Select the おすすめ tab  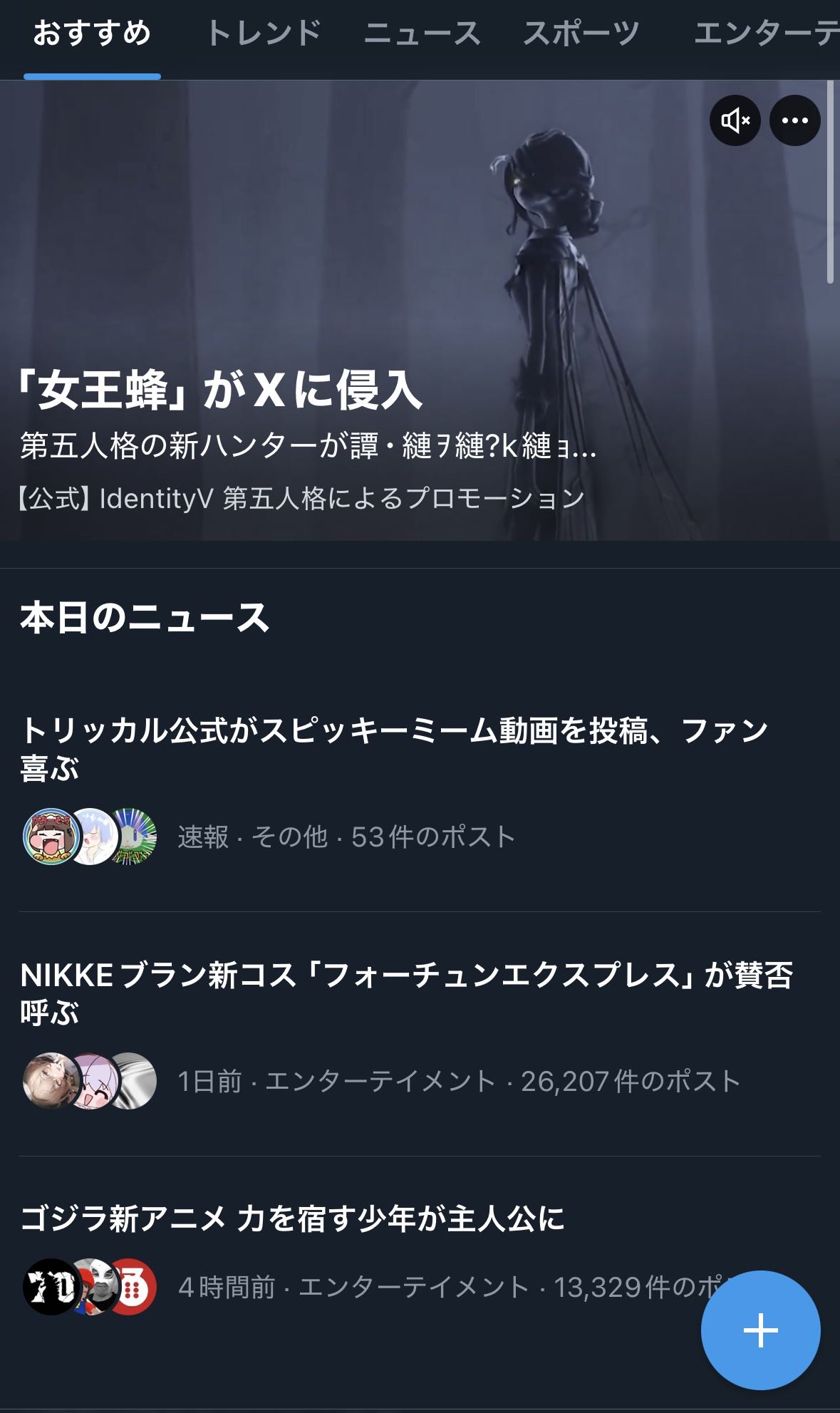tap(92, 33)
